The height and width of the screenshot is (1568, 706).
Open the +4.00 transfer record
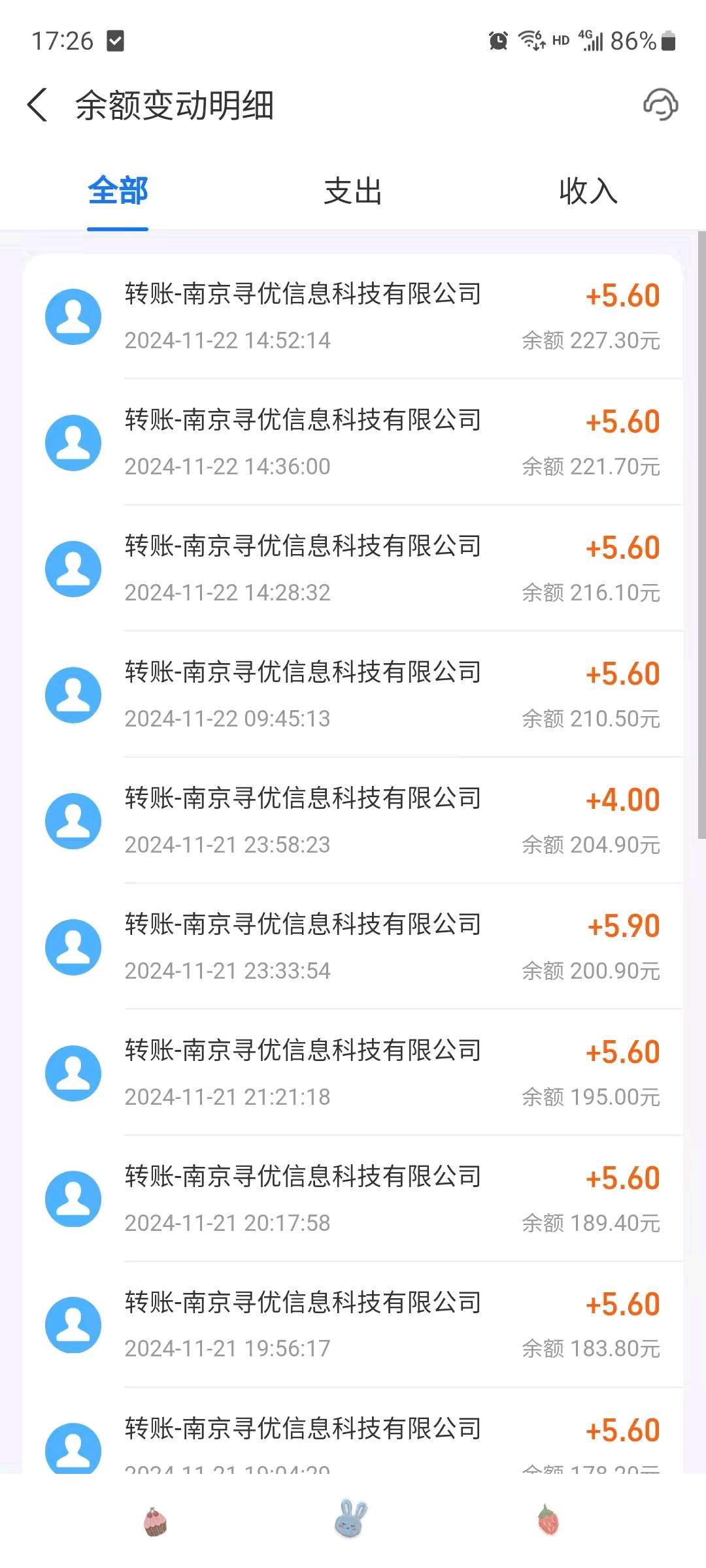point(353,821)
